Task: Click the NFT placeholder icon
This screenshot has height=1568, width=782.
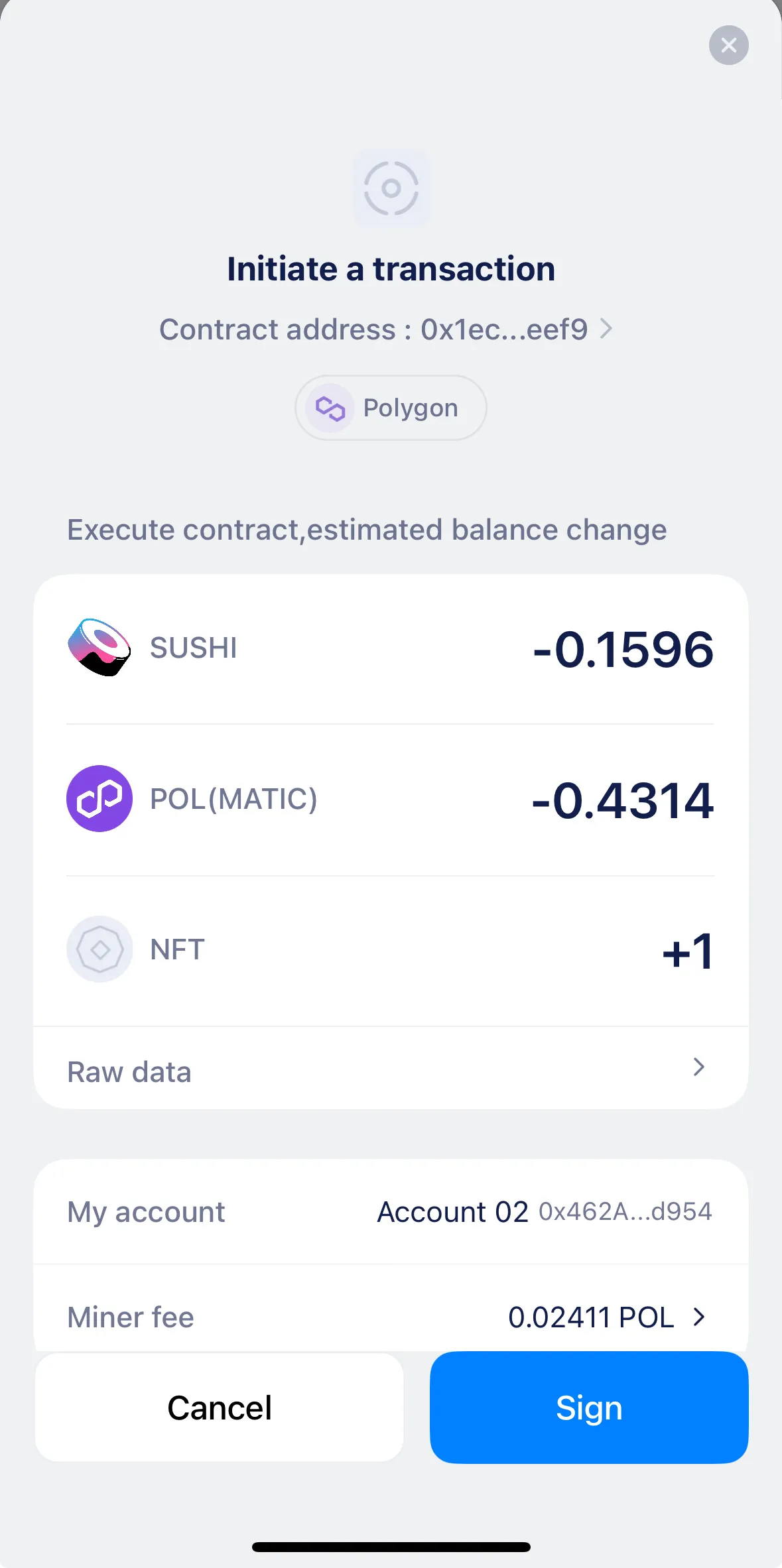Action: click(99, 949)
